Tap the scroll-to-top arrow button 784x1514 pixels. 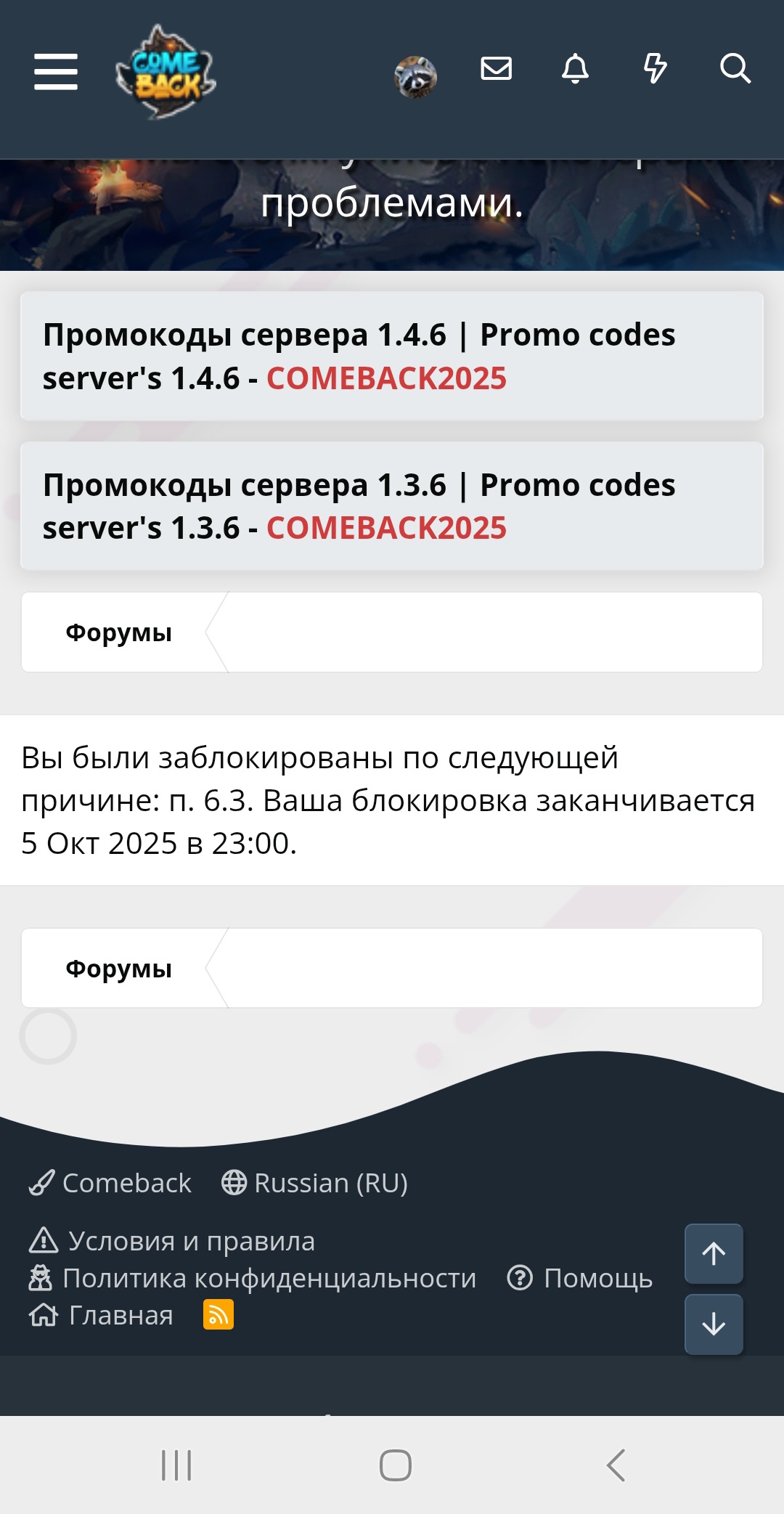pos(714,1253)
